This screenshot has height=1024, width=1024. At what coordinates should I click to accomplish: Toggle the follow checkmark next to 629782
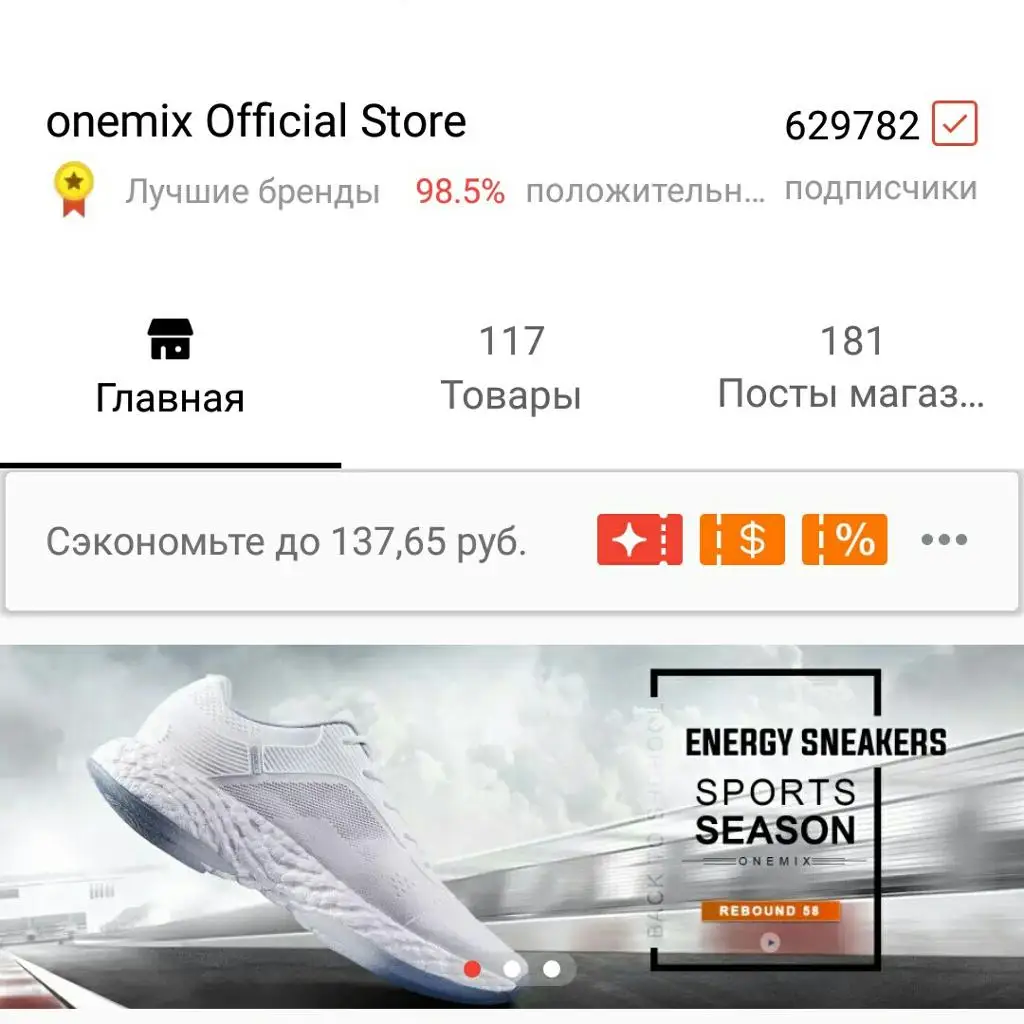click(954, 123)
